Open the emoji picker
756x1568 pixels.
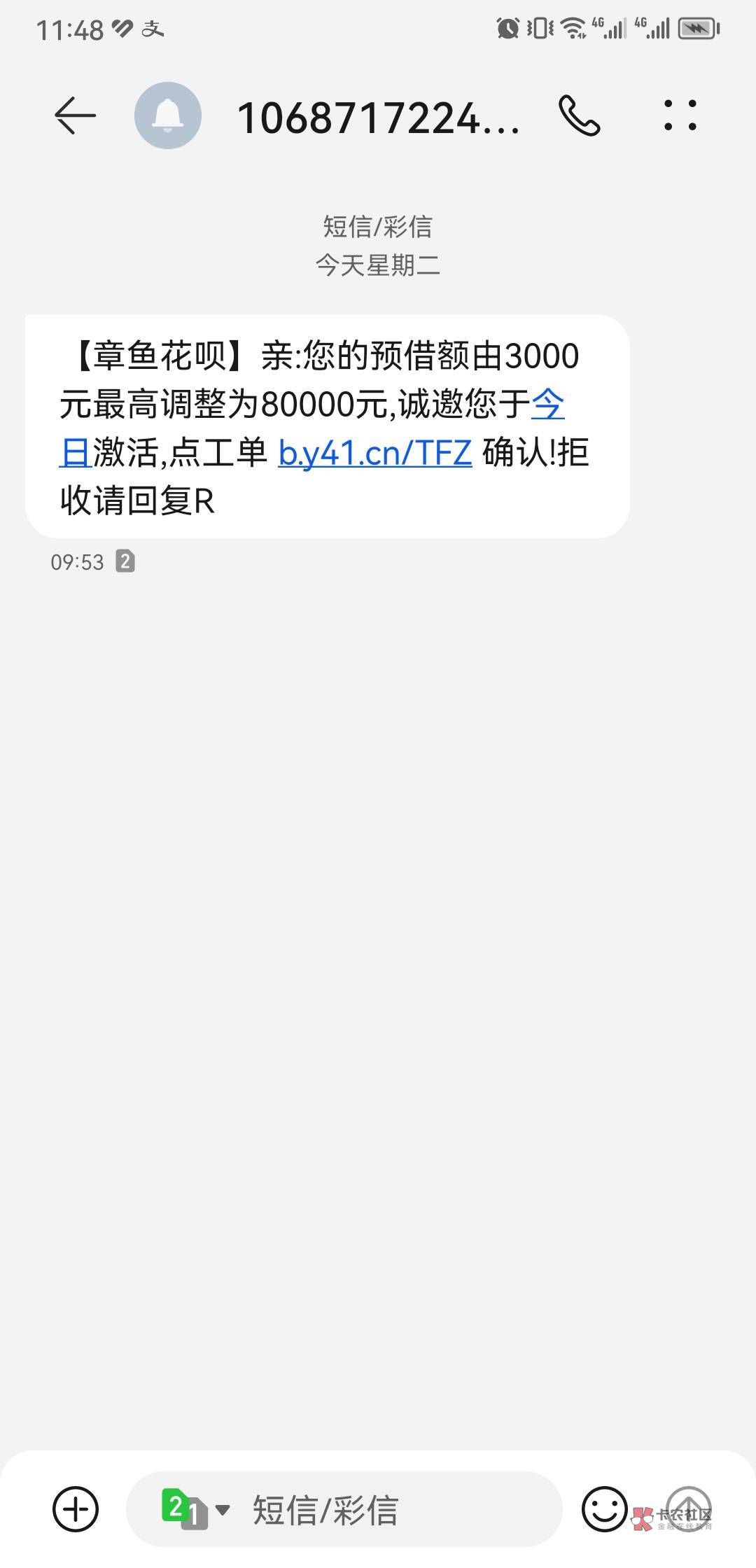pyautogui.click(x=604, y=1509)
